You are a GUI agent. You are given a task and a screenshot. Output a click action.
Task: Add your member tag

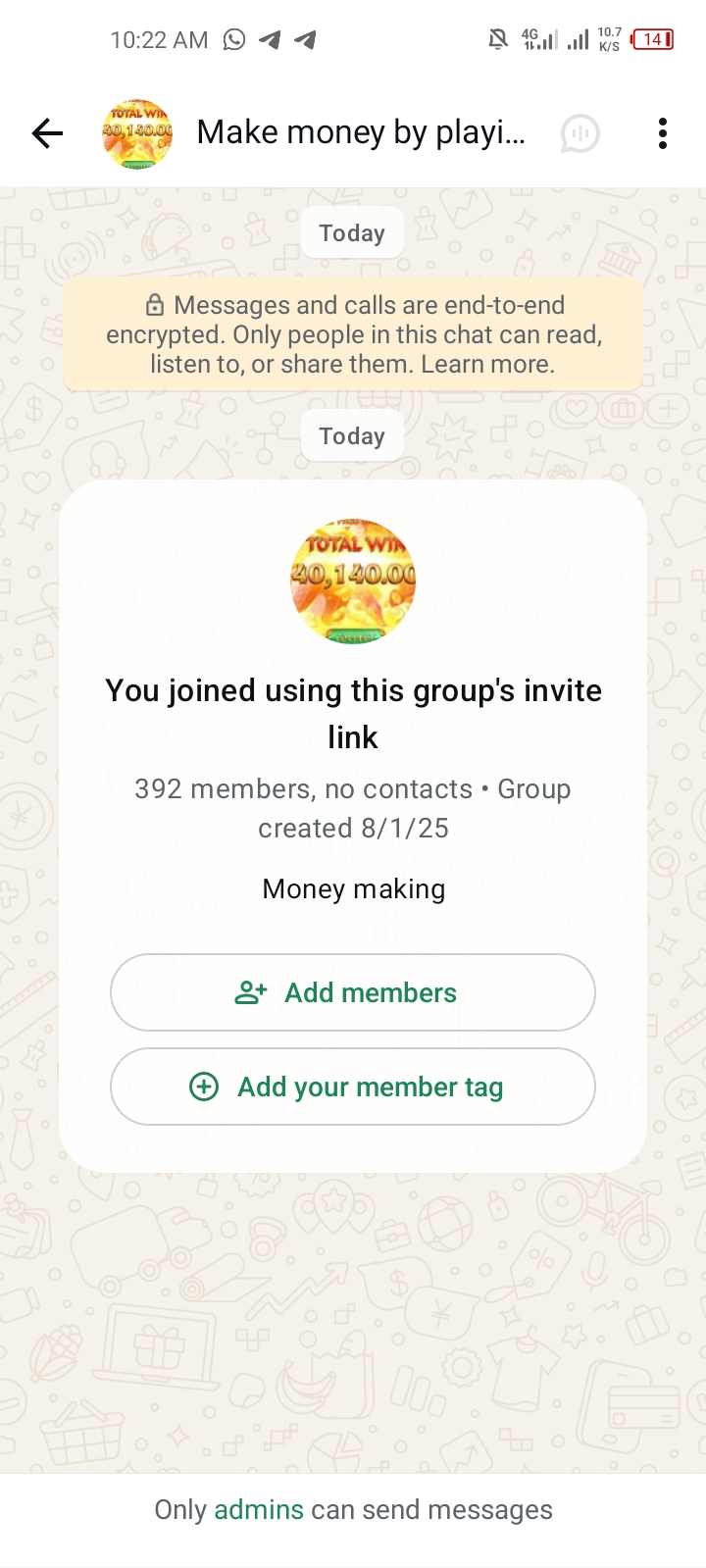[x=353, y=1087]
